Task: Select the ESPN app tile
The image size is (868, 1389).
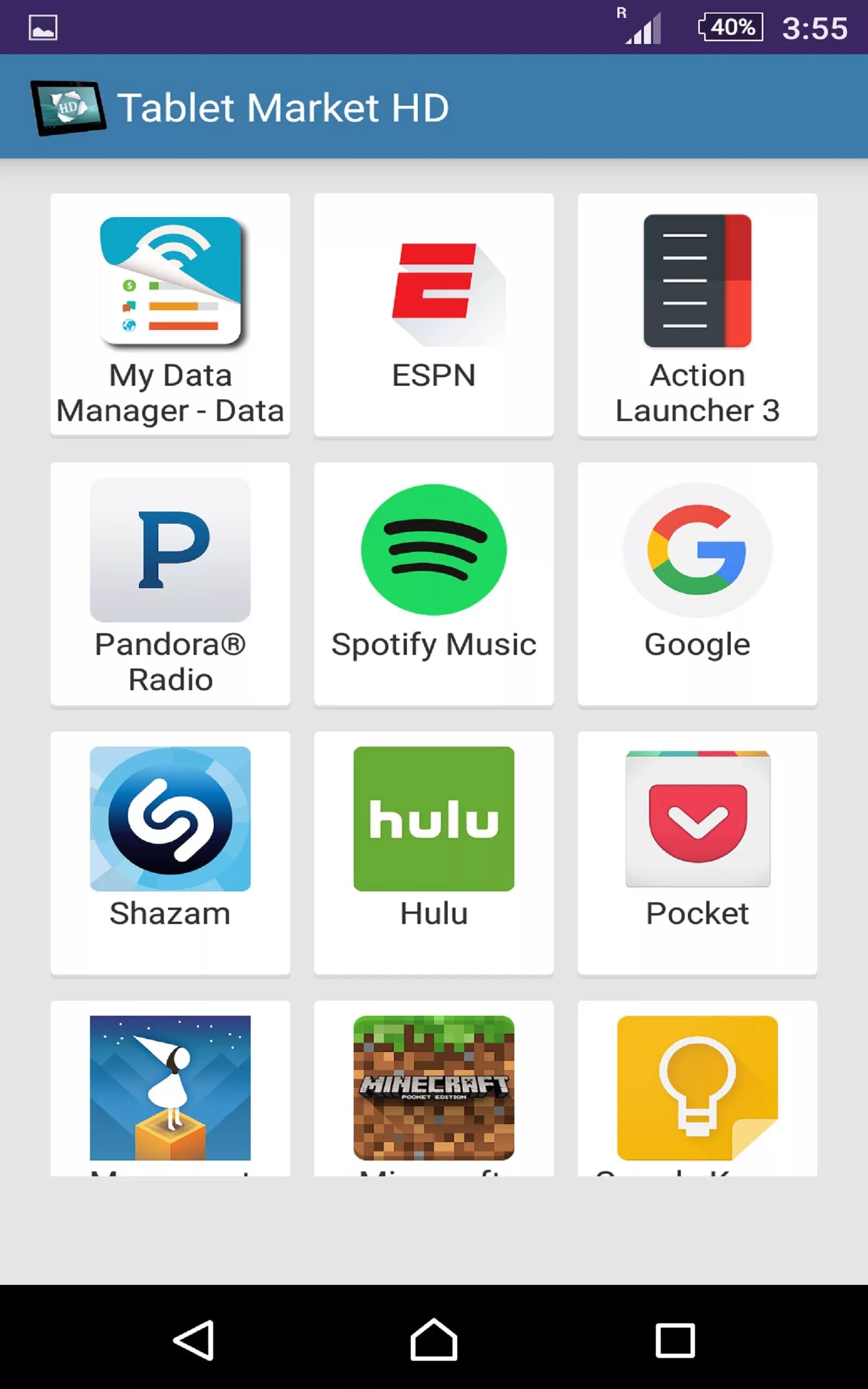Action: coord(433,315)
